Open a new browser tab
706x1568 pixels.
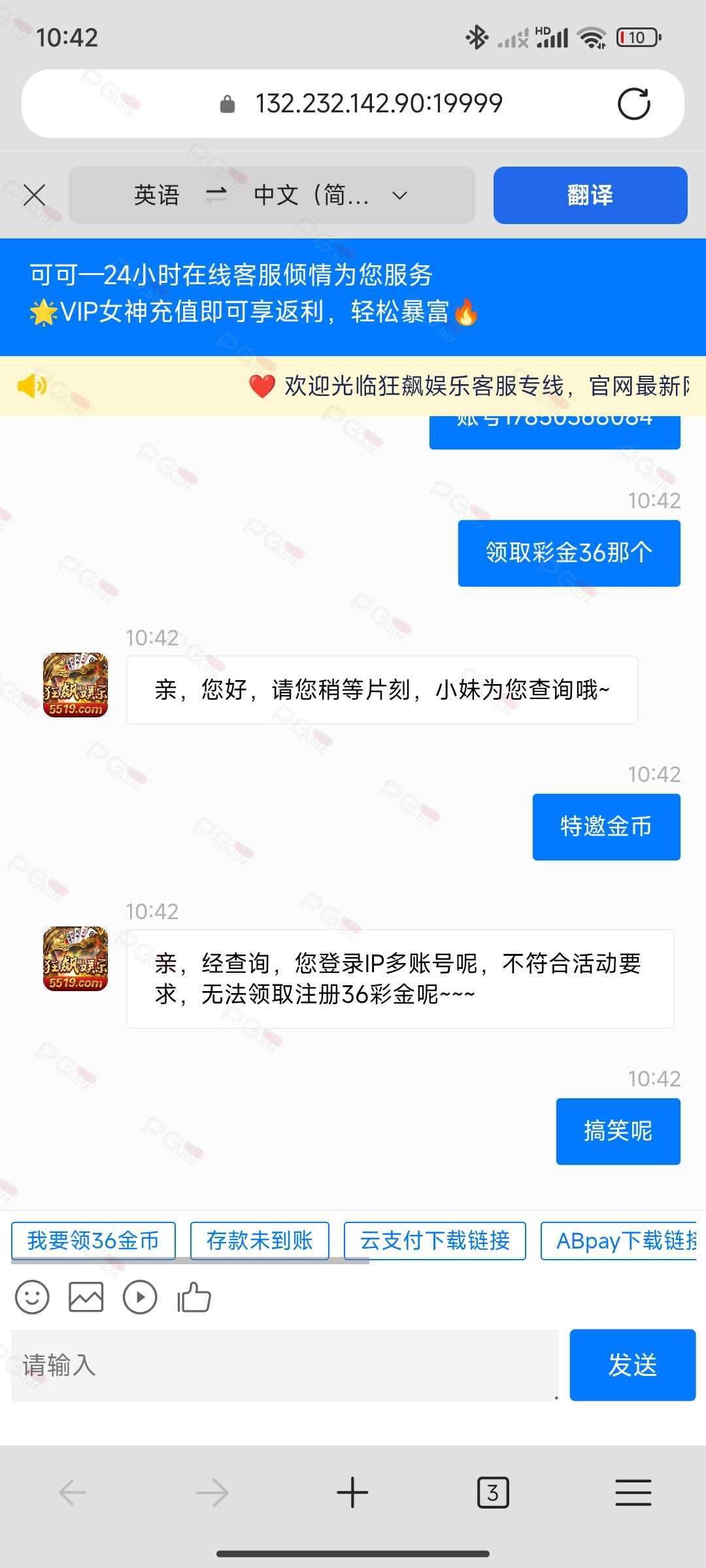click(352, 1492)
